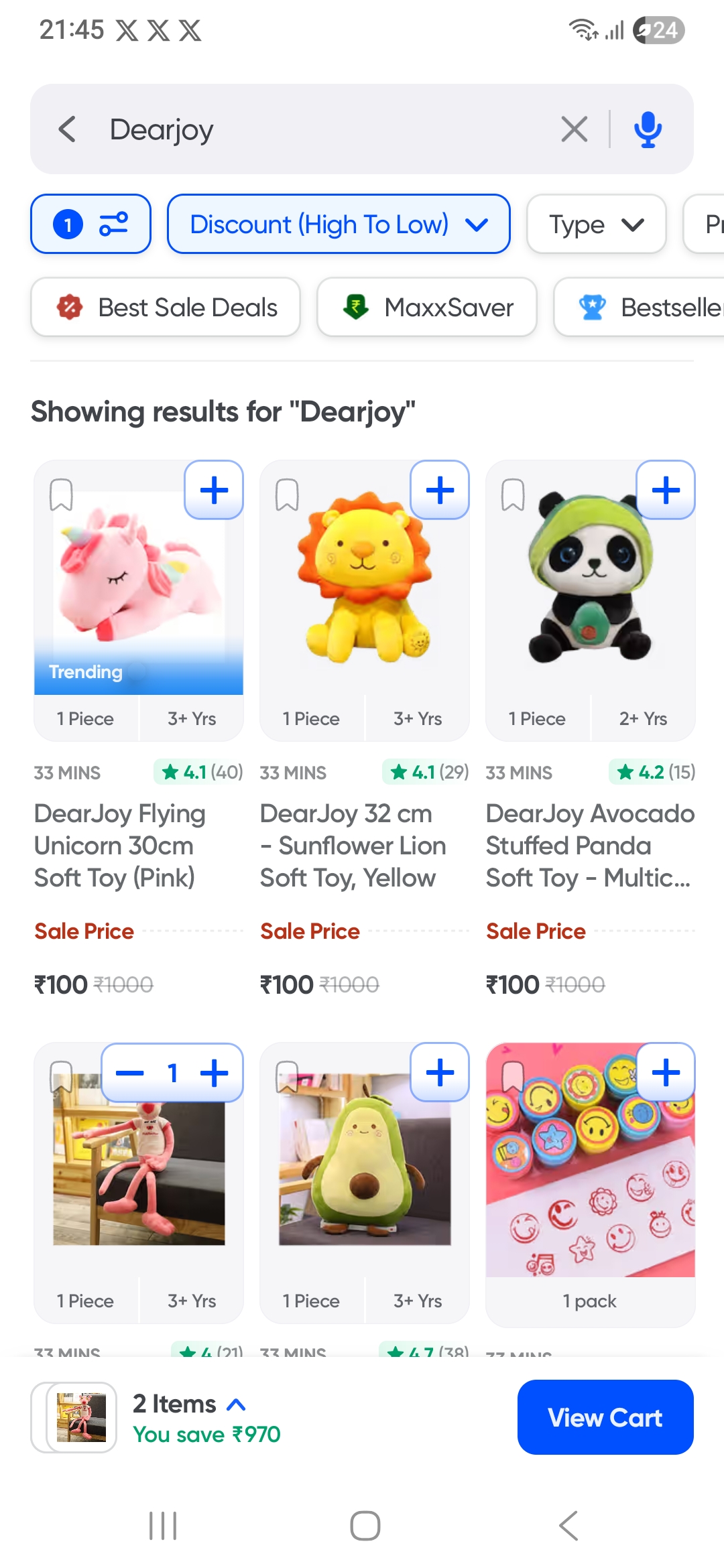
Task: Clear the Dearjoy search text
Action: point(574,129)
